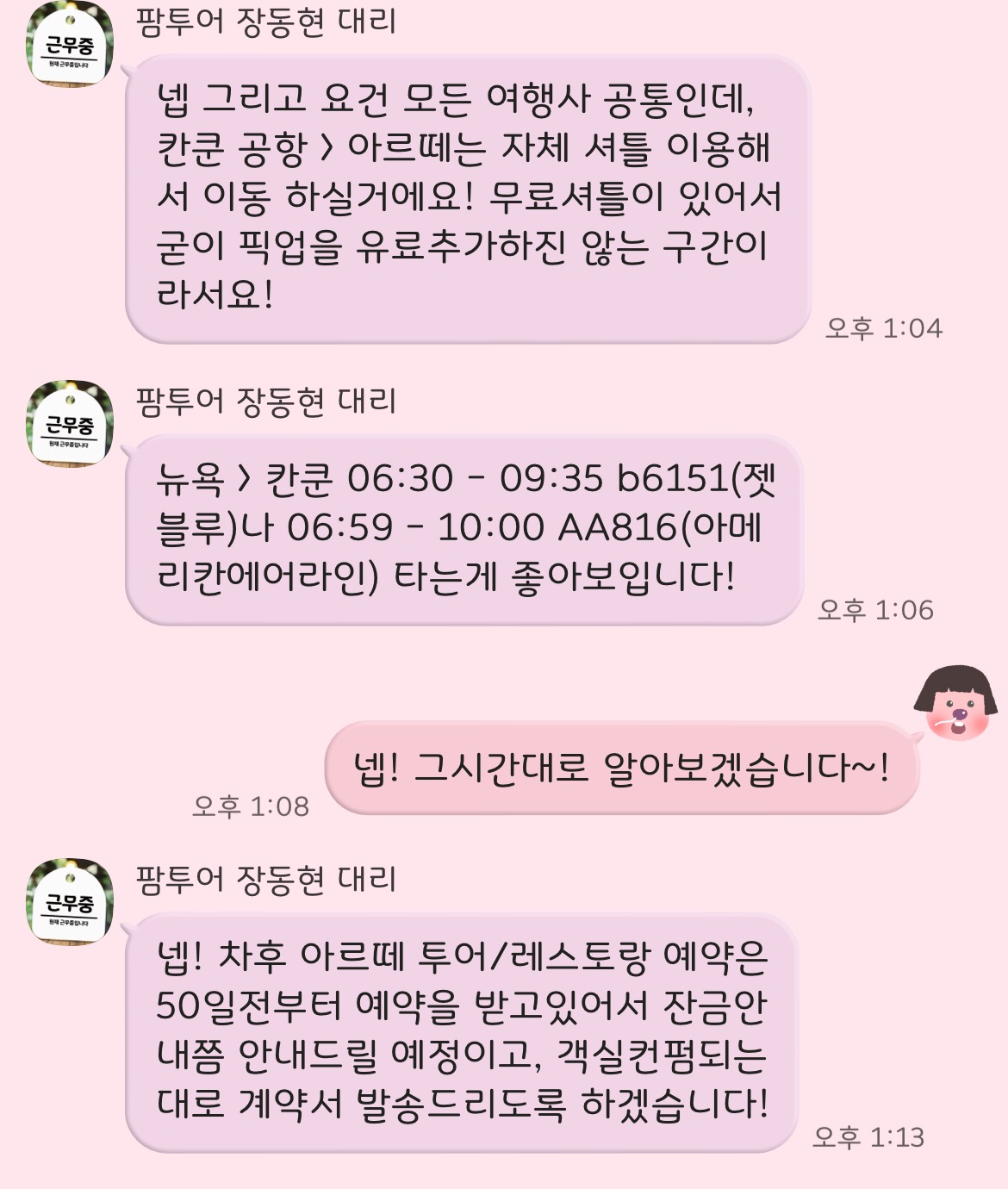Open 장동현 대리's profile picture above the 1:04 message

70,45
